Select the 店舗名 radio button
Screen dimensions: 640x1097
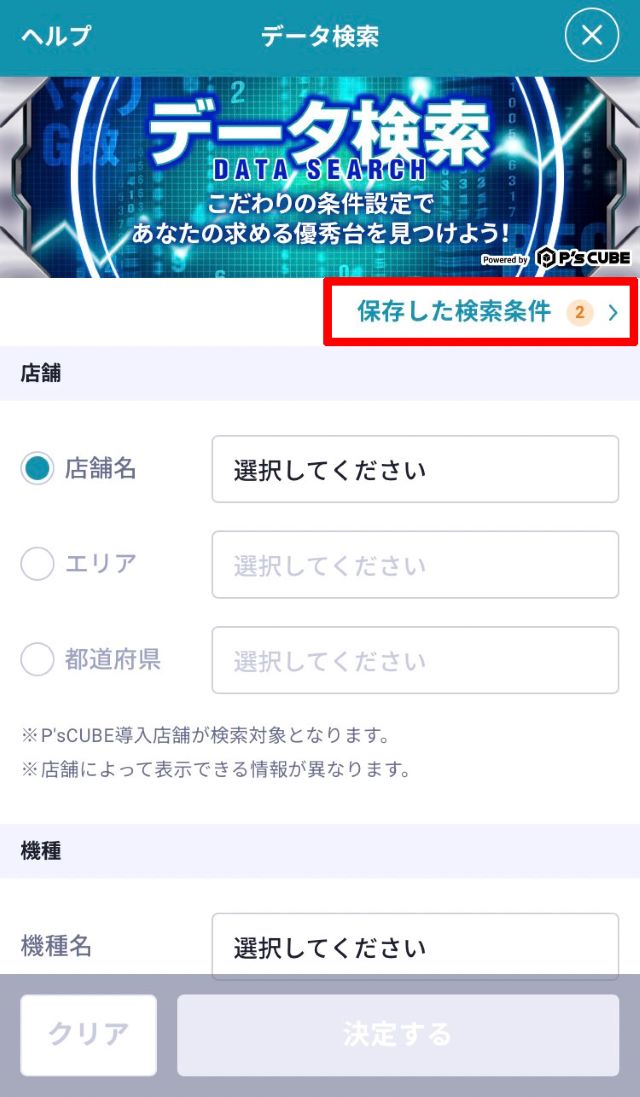coord(37,469)
